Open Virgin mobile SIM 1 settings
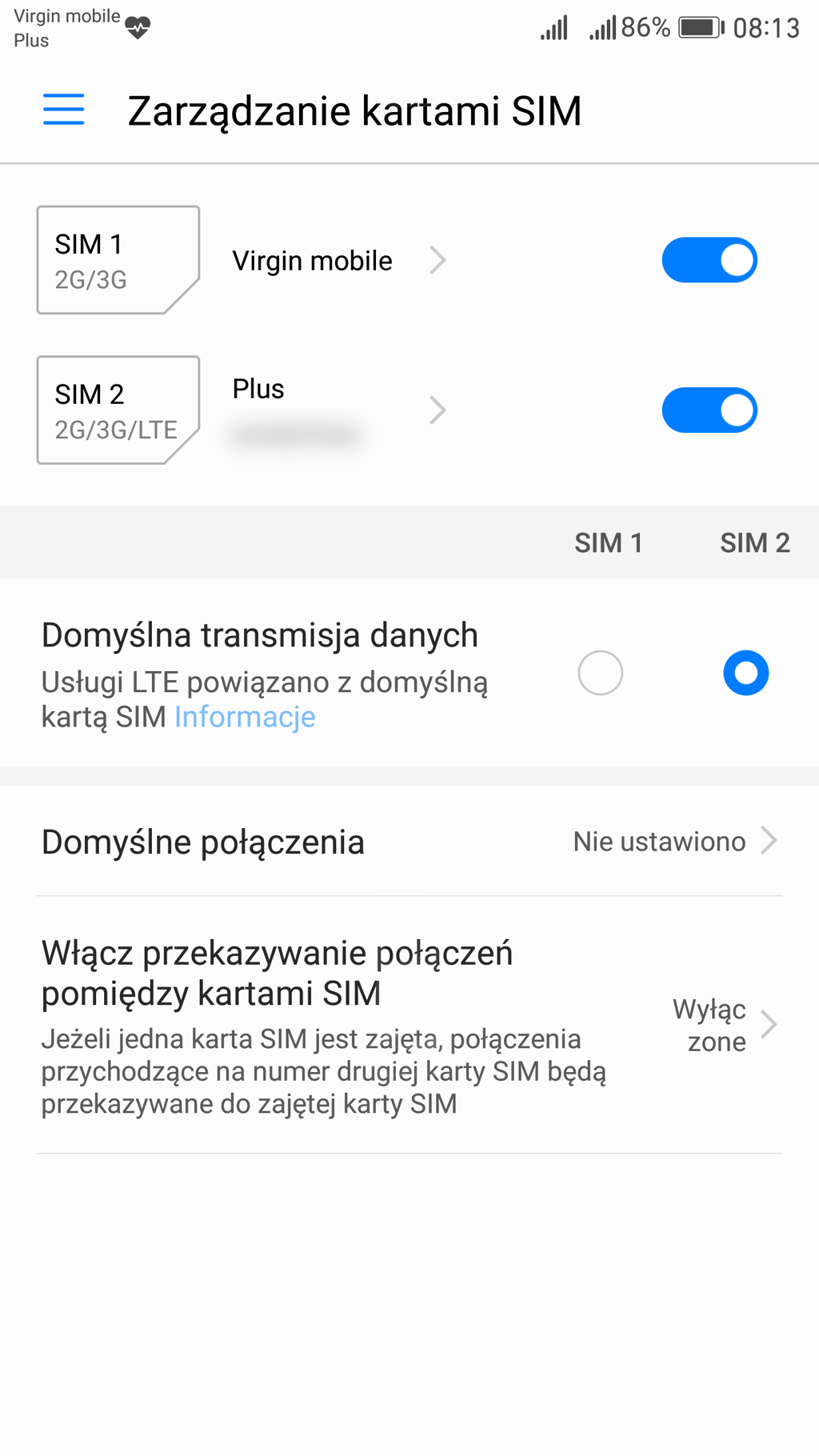The image size is (819, 1456). [x=336, y=261]
